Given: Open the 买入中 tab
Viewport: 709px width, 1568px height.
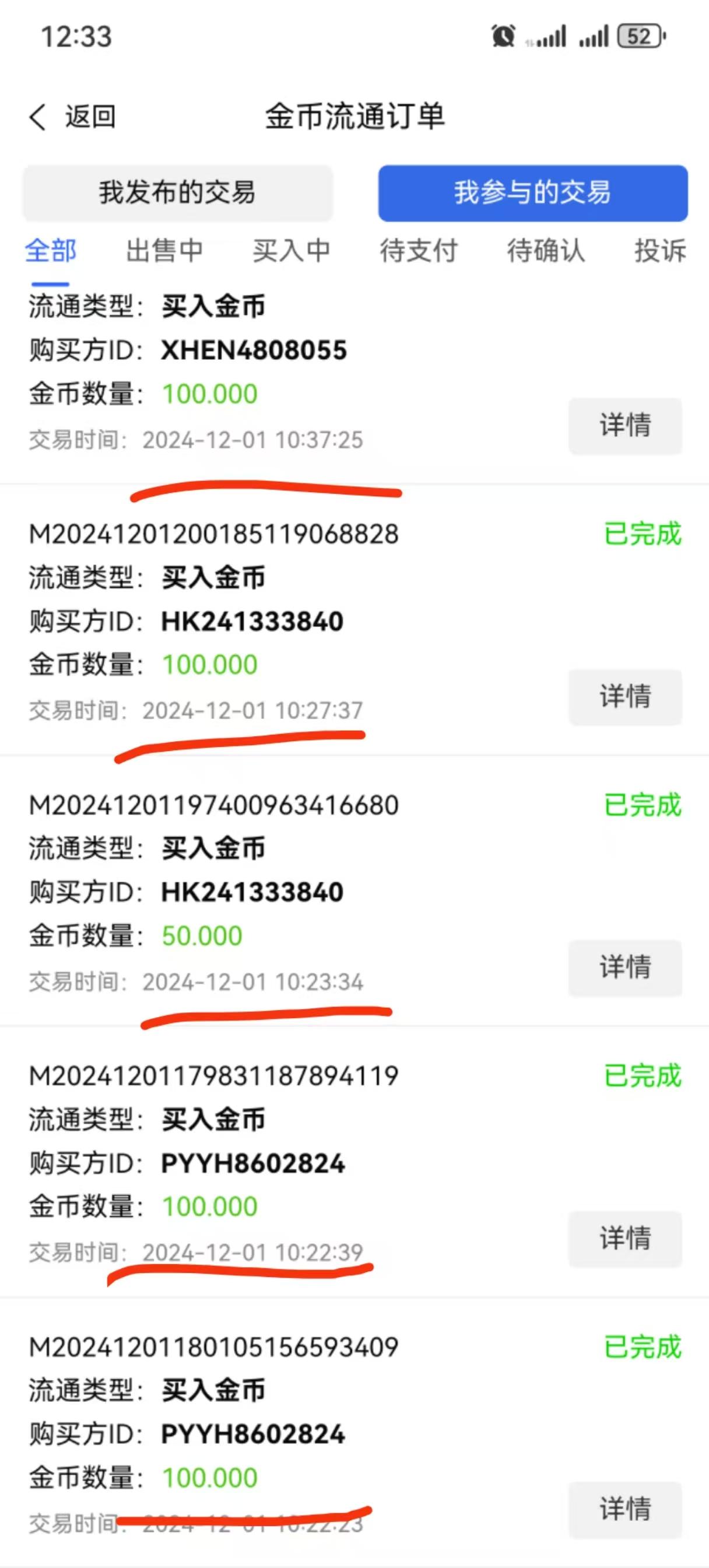Looking at the screenshot, I should point(292,251).
